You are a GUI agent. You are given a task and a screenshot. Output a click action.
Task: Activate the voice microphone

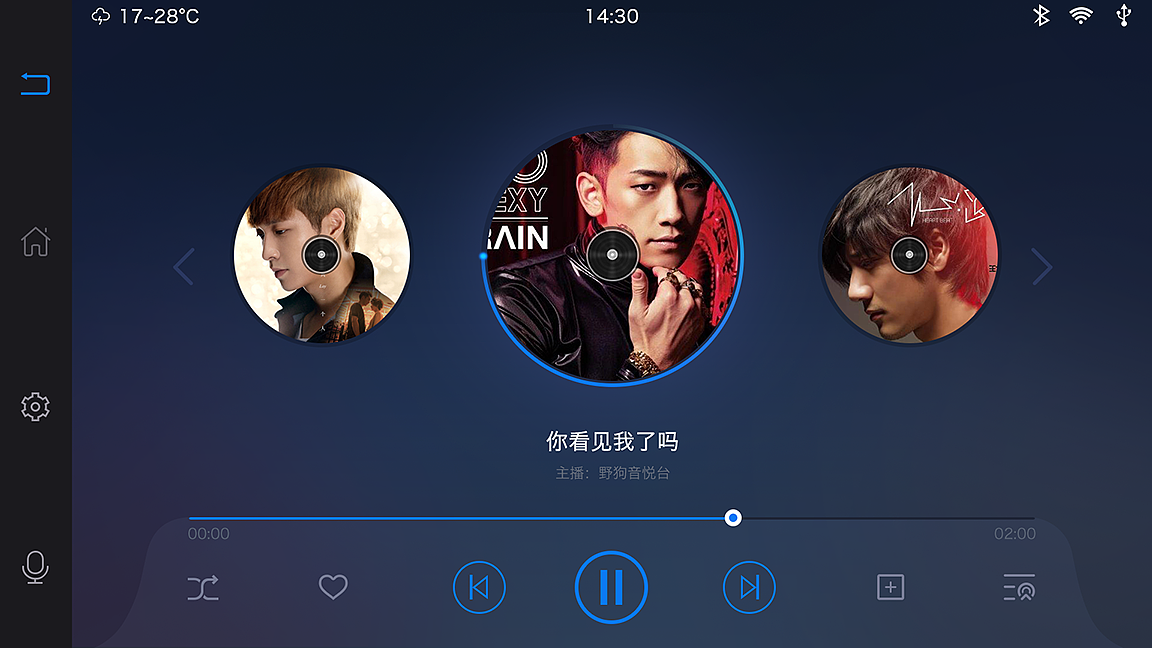[x=35, y=567]
